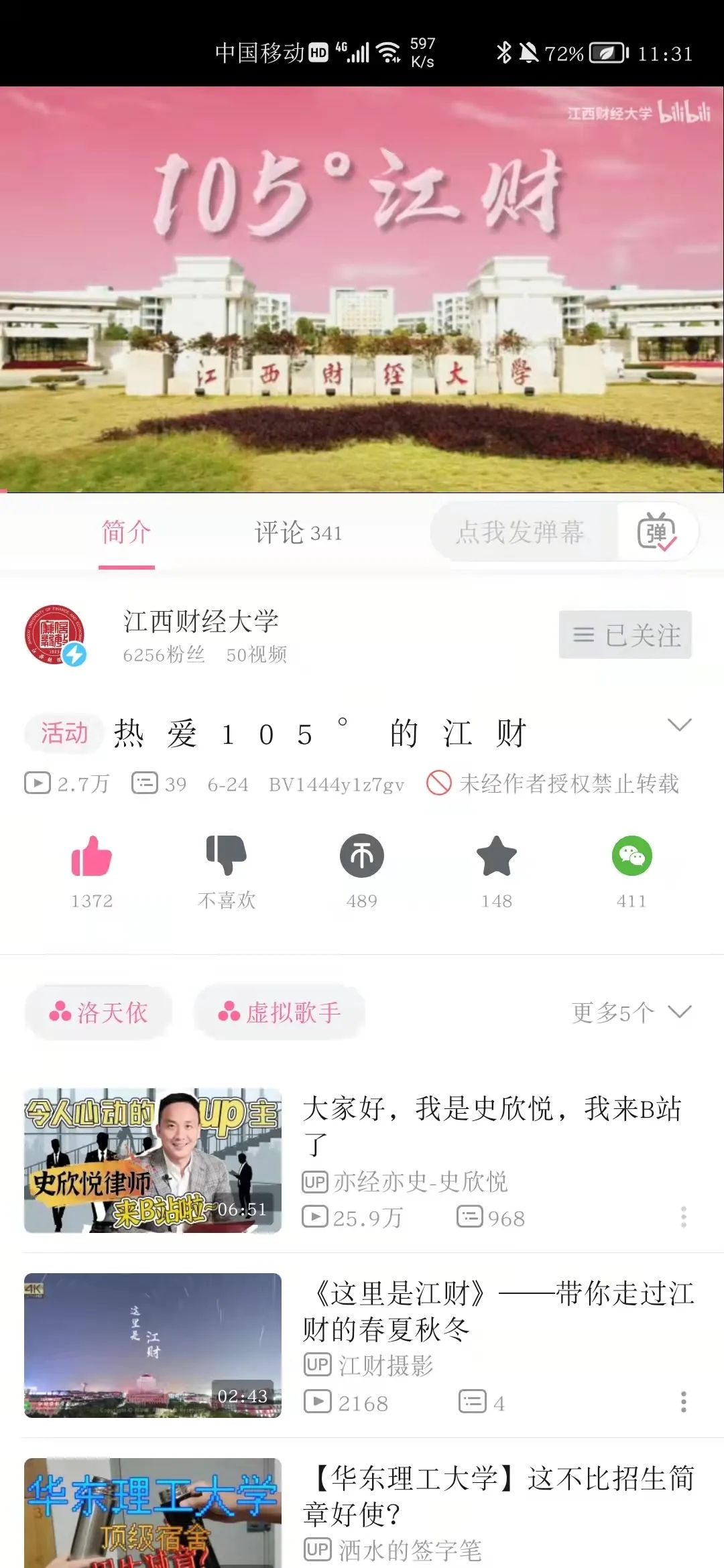Screen dimensions: 724x1568
Task: Open more options for 史欣悦 video
Action: (684, 1217)
